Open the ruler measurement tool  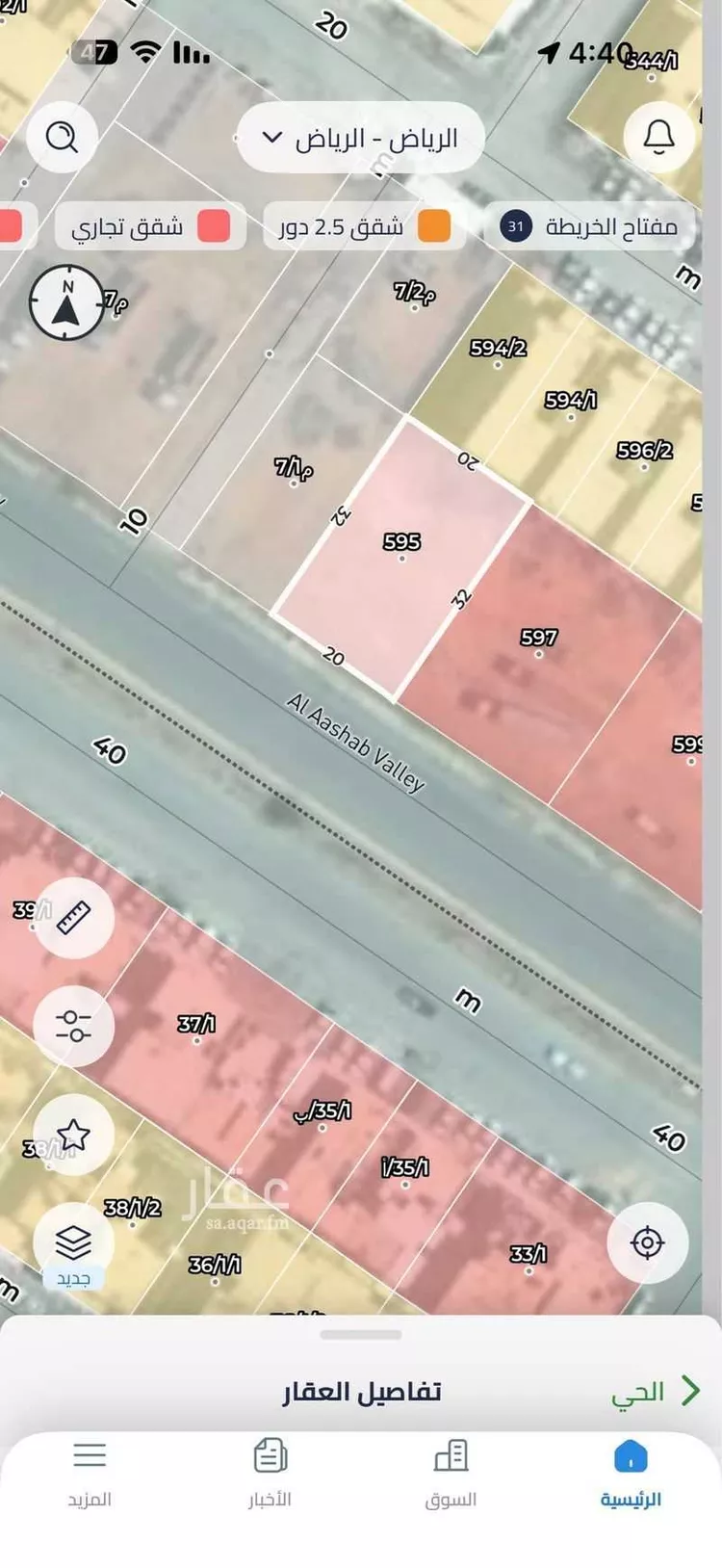(73, 919)
